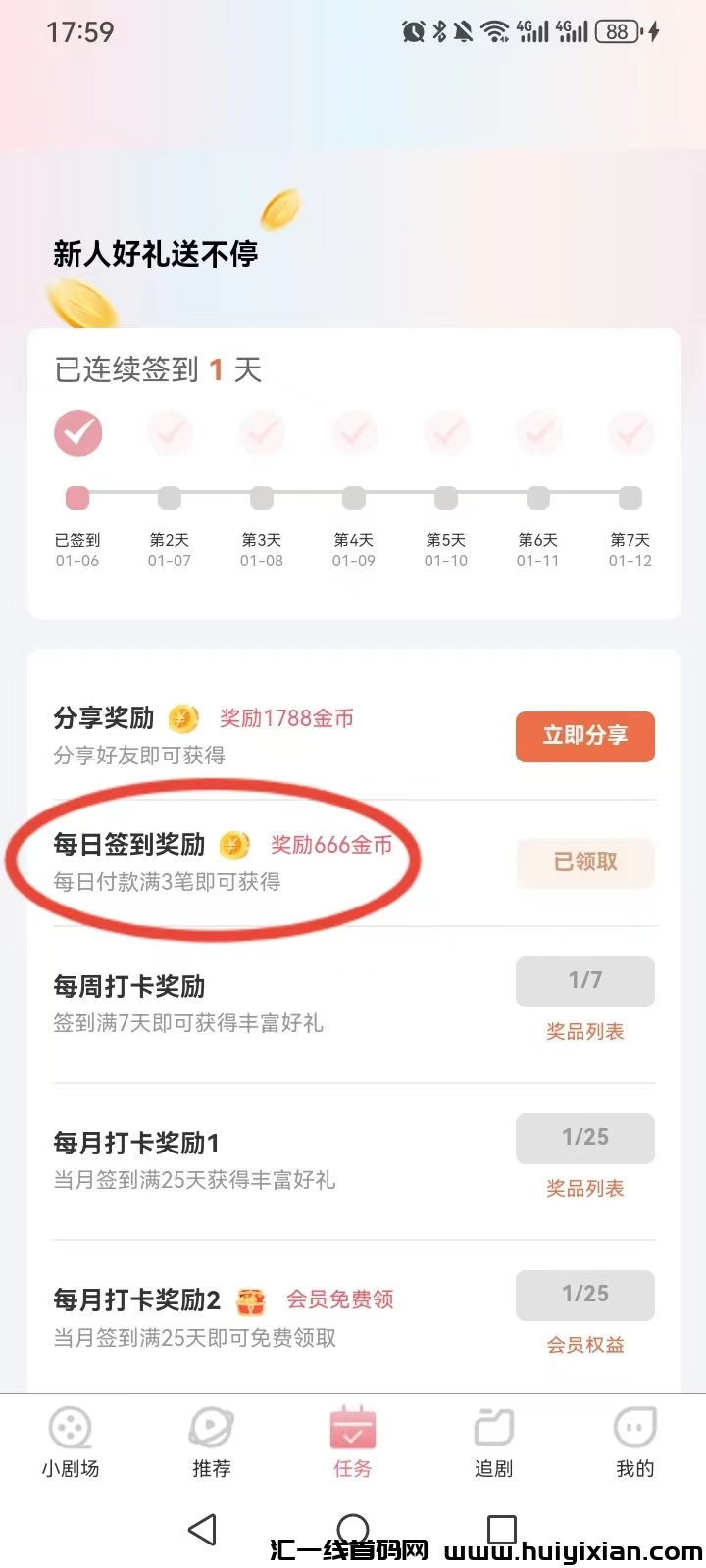Screen dimensions: 706x1568
Task: Tap the 立即分享 button
Action: point(585,736)
